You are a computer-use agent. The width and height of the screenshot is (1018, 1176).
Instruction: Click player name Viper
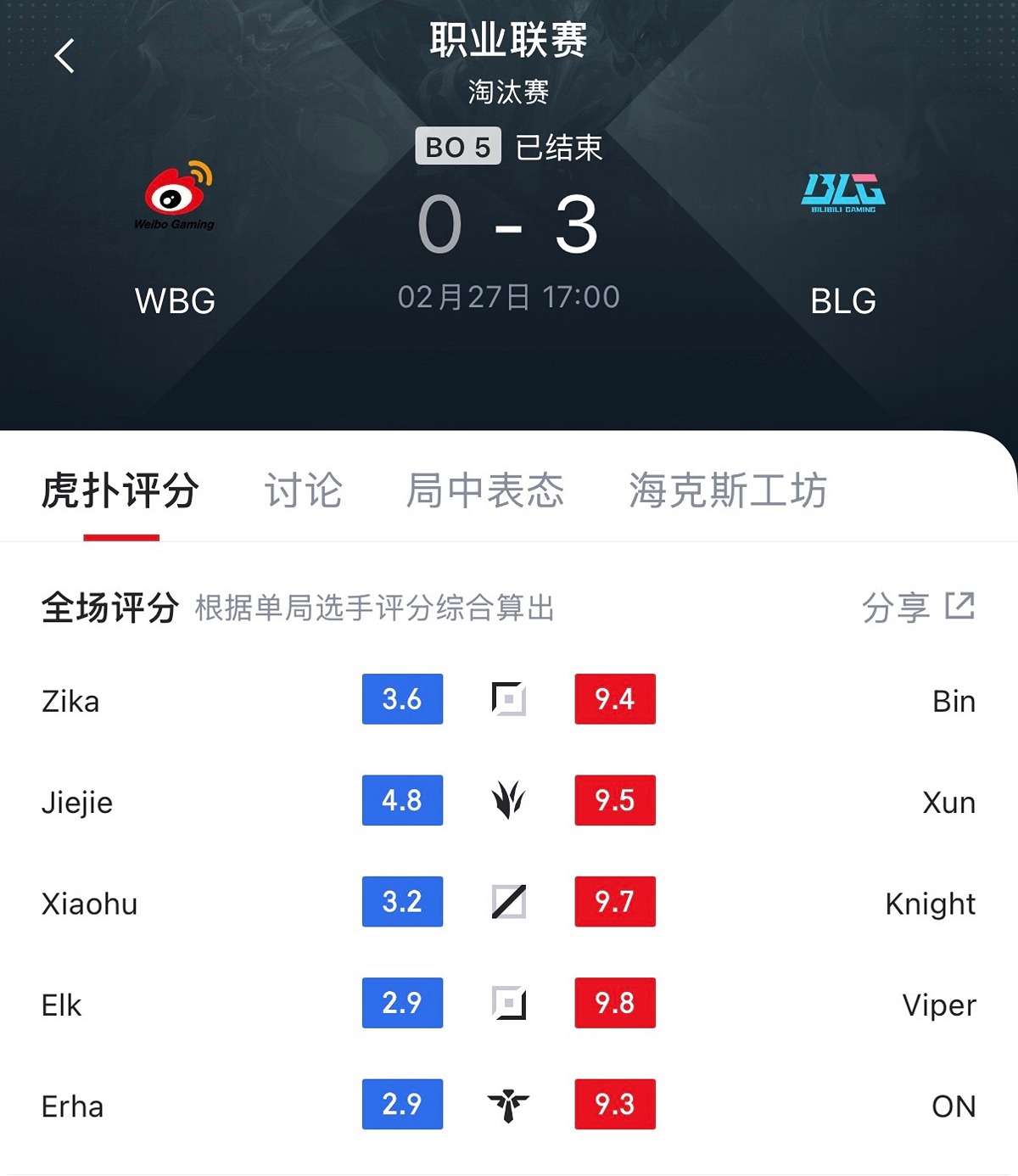coord(937,1005)
